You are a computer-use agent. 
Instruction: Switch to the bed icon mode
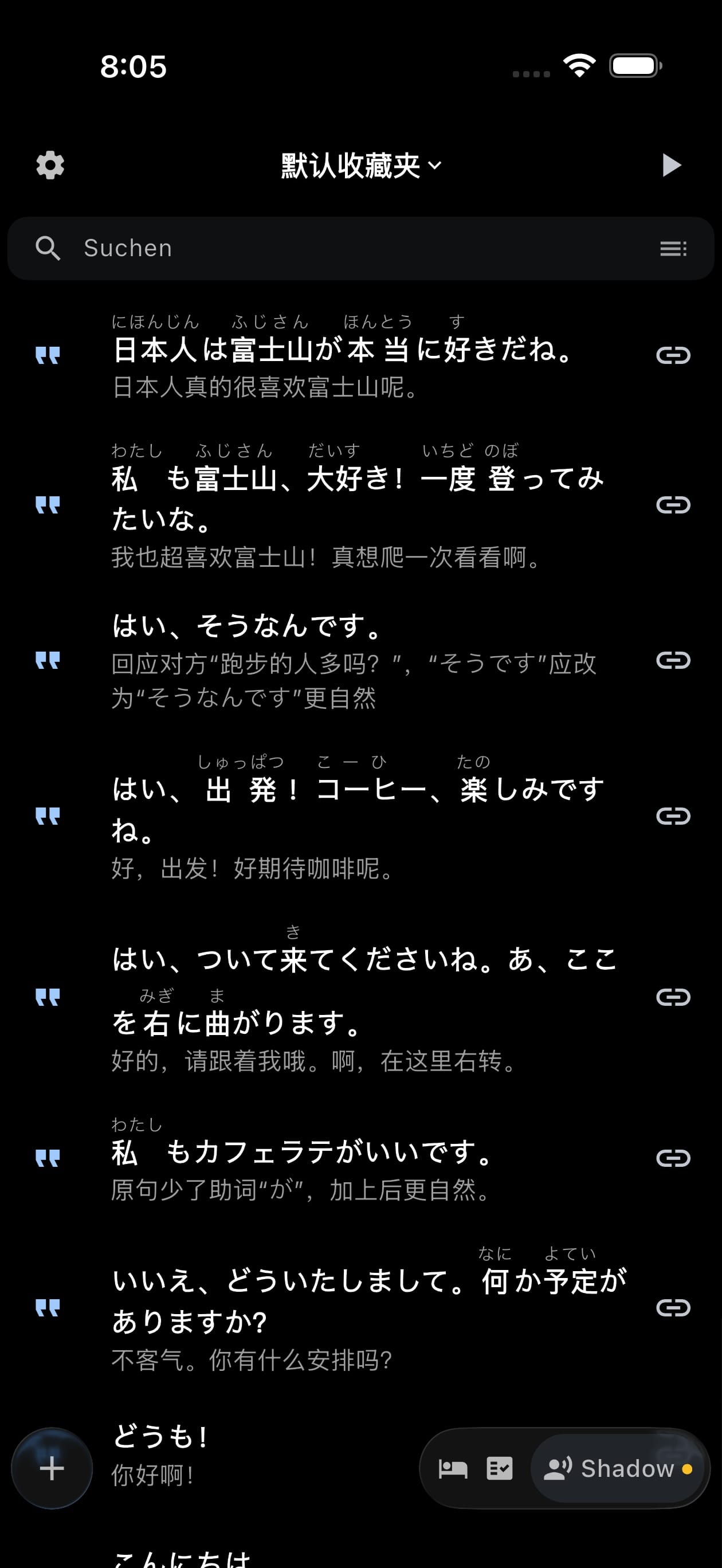453,1469
